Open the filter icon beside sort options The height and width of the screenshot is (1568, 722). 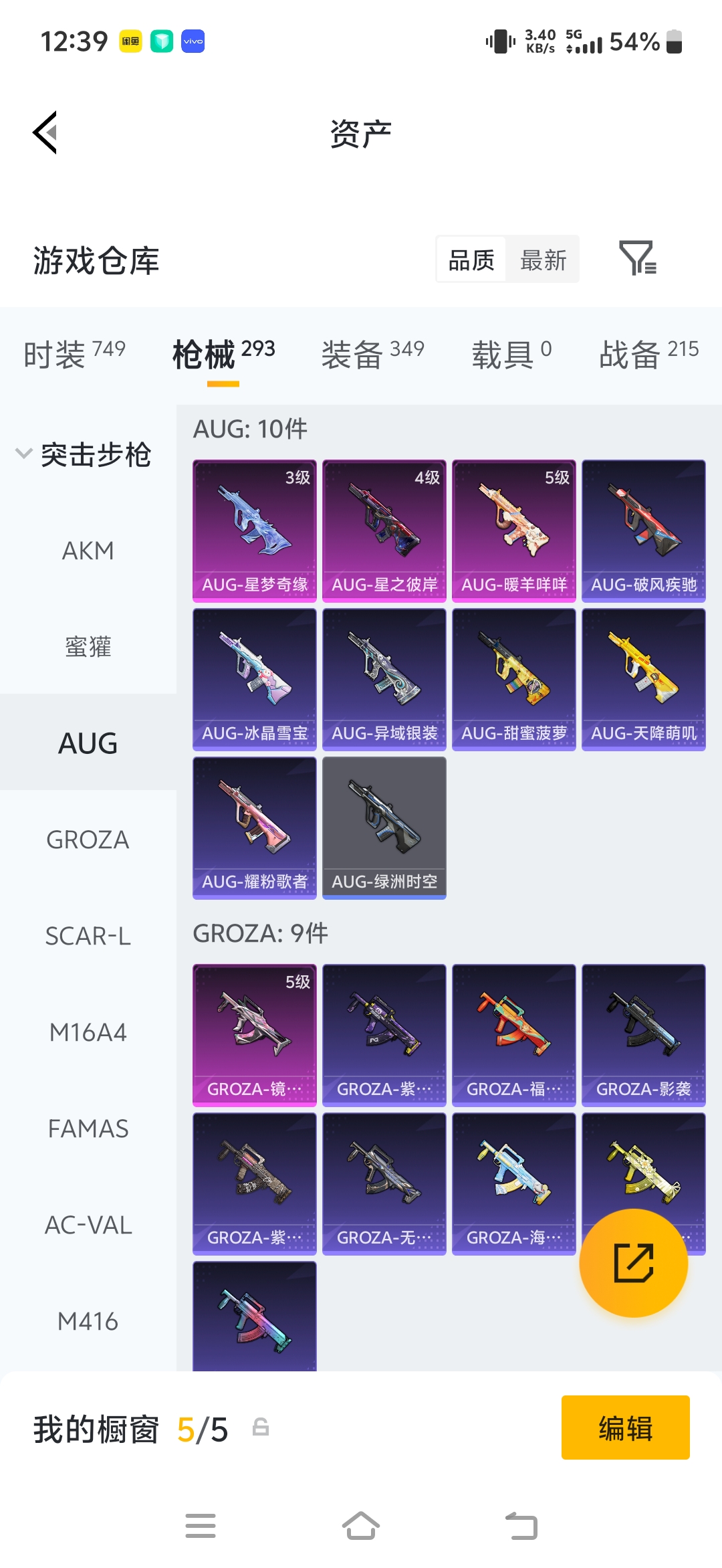point(638,258)
